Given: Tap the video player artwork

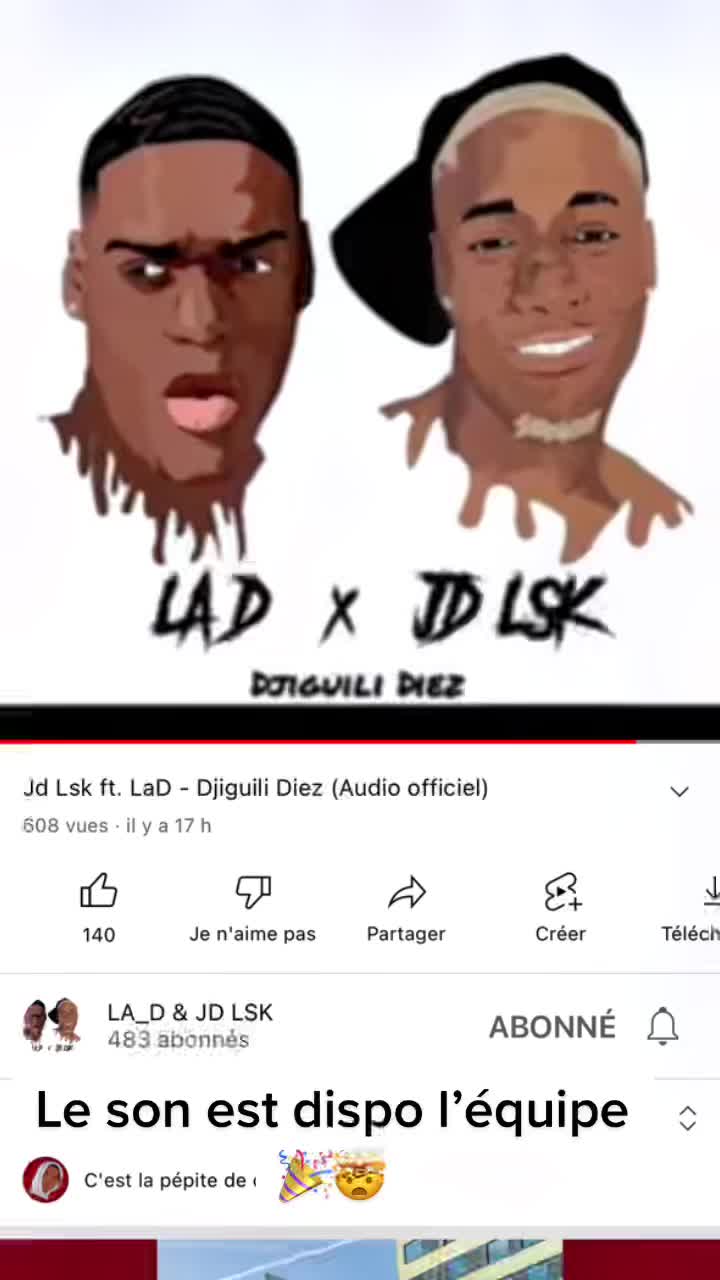Looking at the screenshot, I should (x=360, y=360).
